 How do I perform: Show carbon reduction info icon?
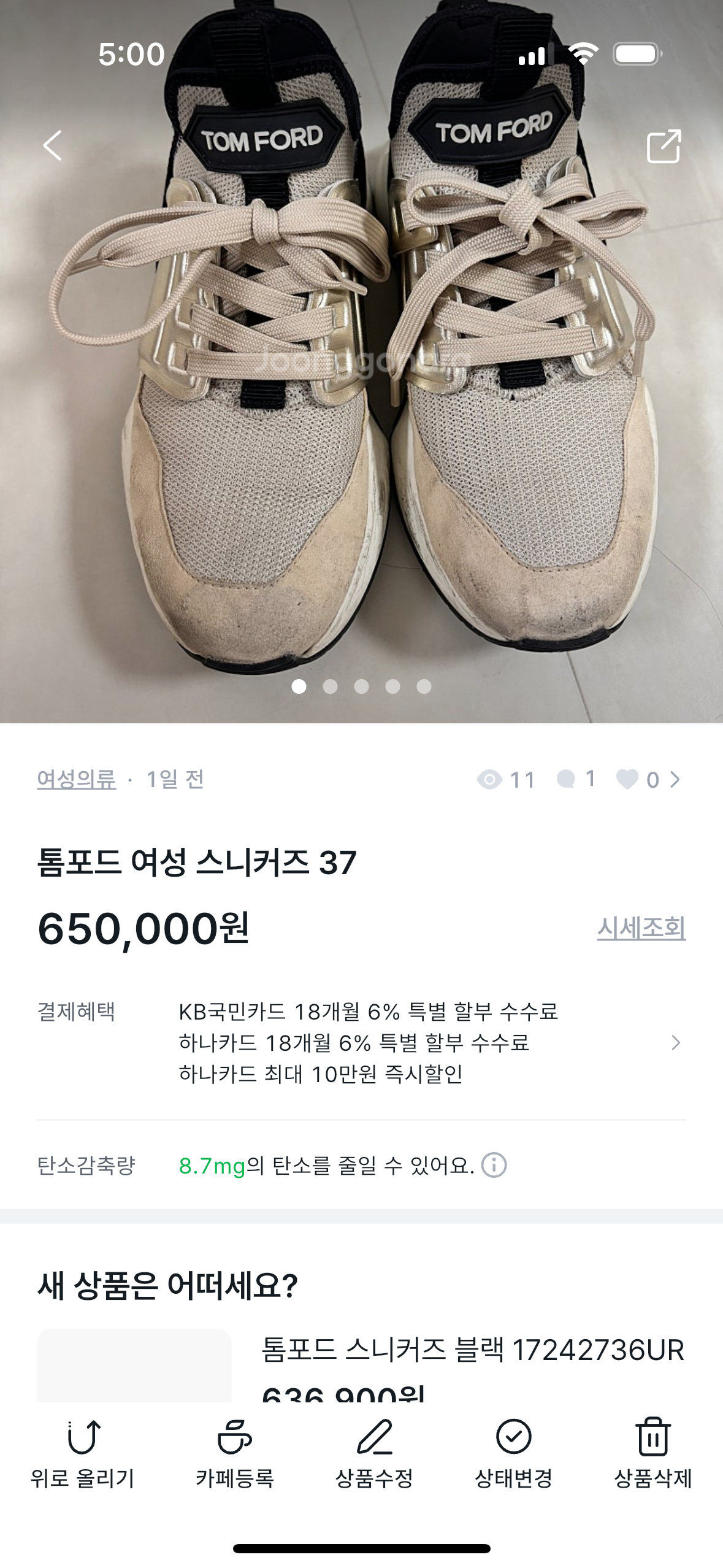pos(494,1165)
